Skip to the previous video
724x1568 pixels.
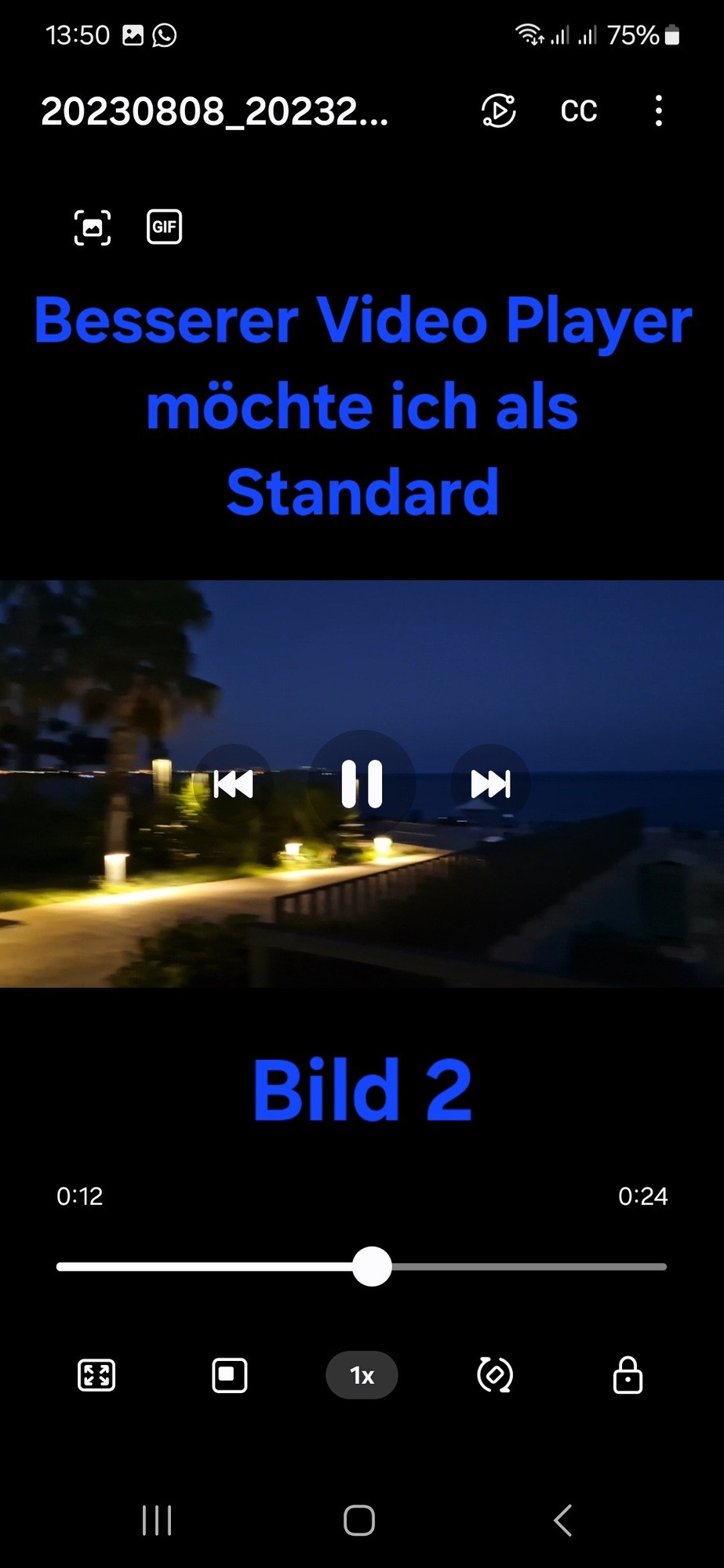[233, 783]
